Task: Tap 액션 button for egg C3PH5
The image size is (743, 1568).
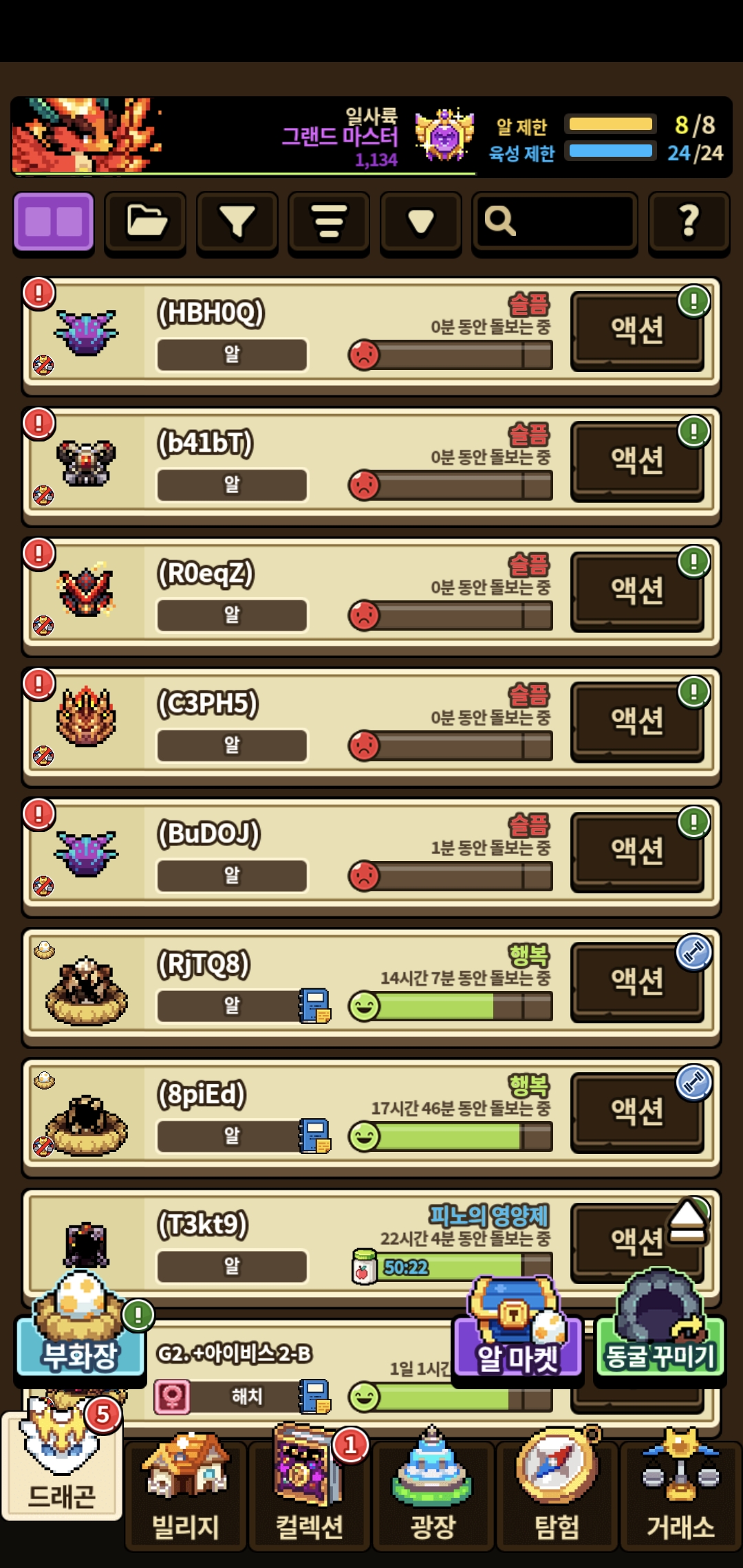Action: click(637, 721)
